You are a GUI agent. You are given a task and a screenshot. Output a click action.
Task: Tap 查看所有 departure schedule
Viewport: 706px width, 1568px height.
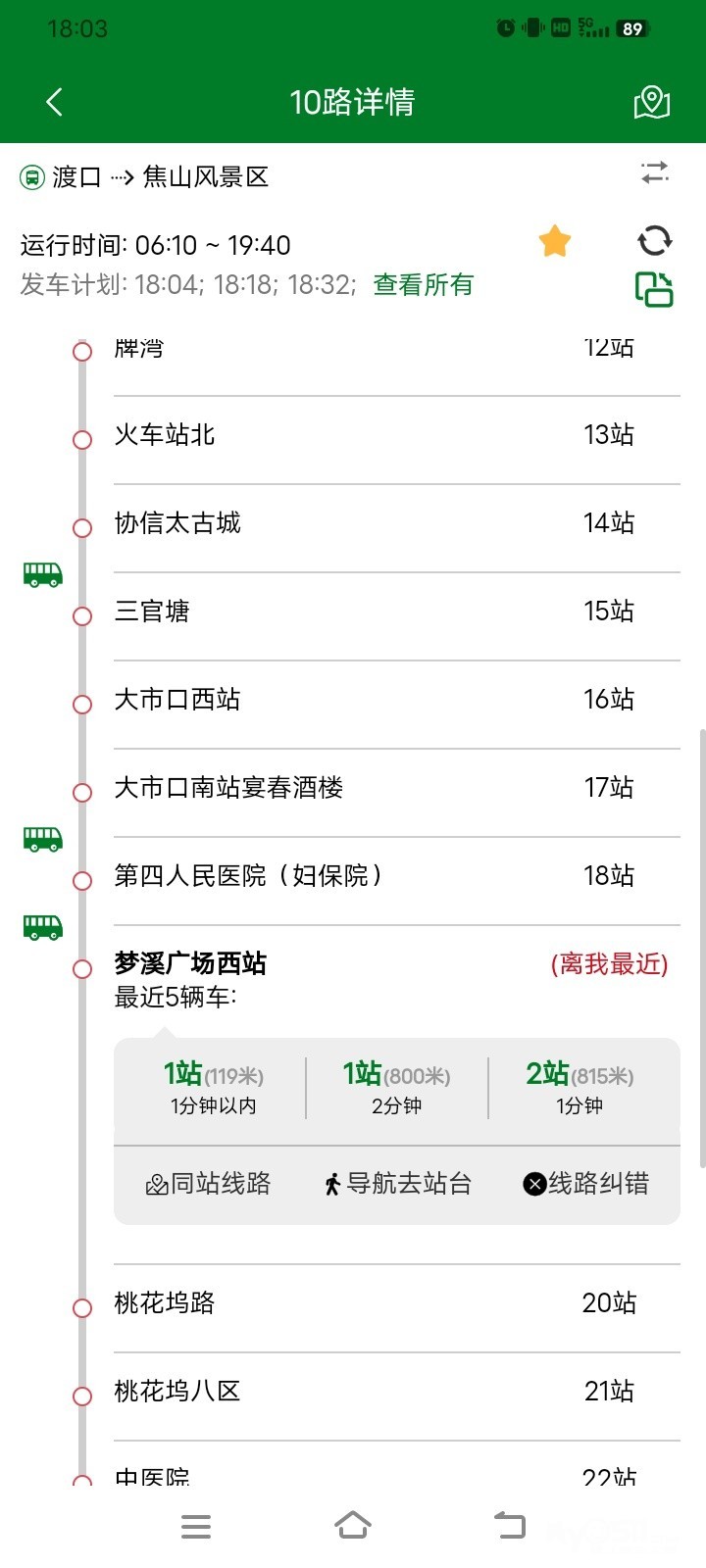(x=424, y=285)
